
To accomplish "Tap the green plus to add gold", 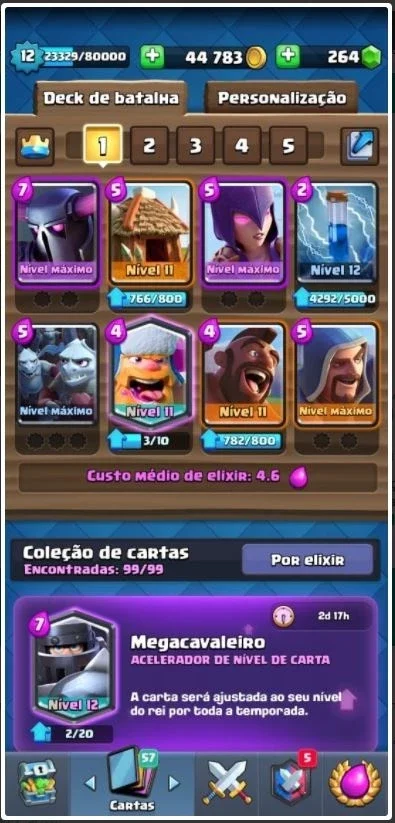I will [x=153, y=57].
